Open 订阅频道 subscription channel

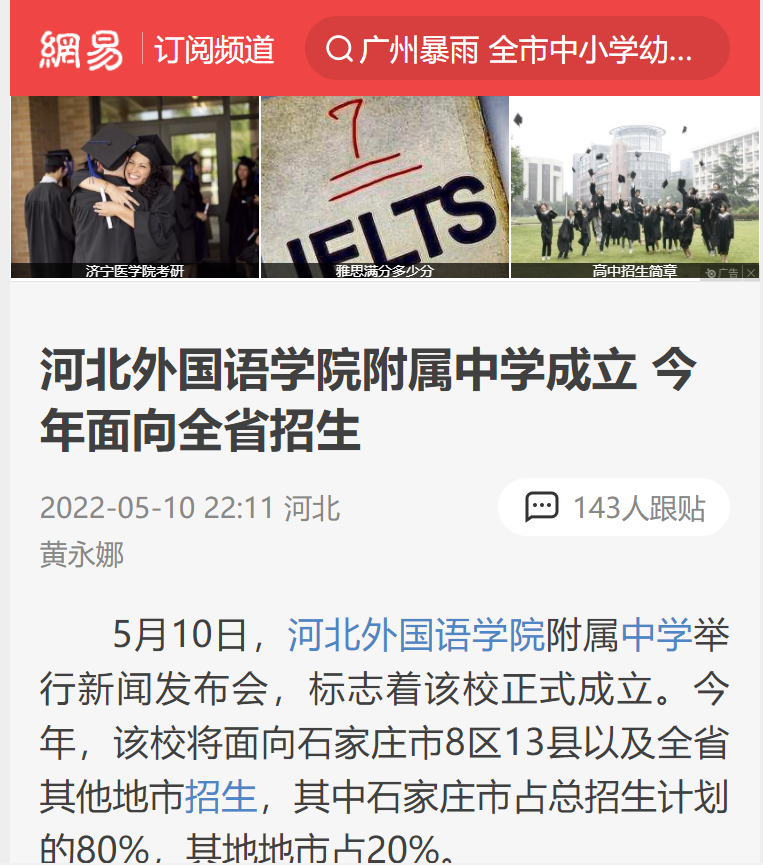click(x=214, y=49)
